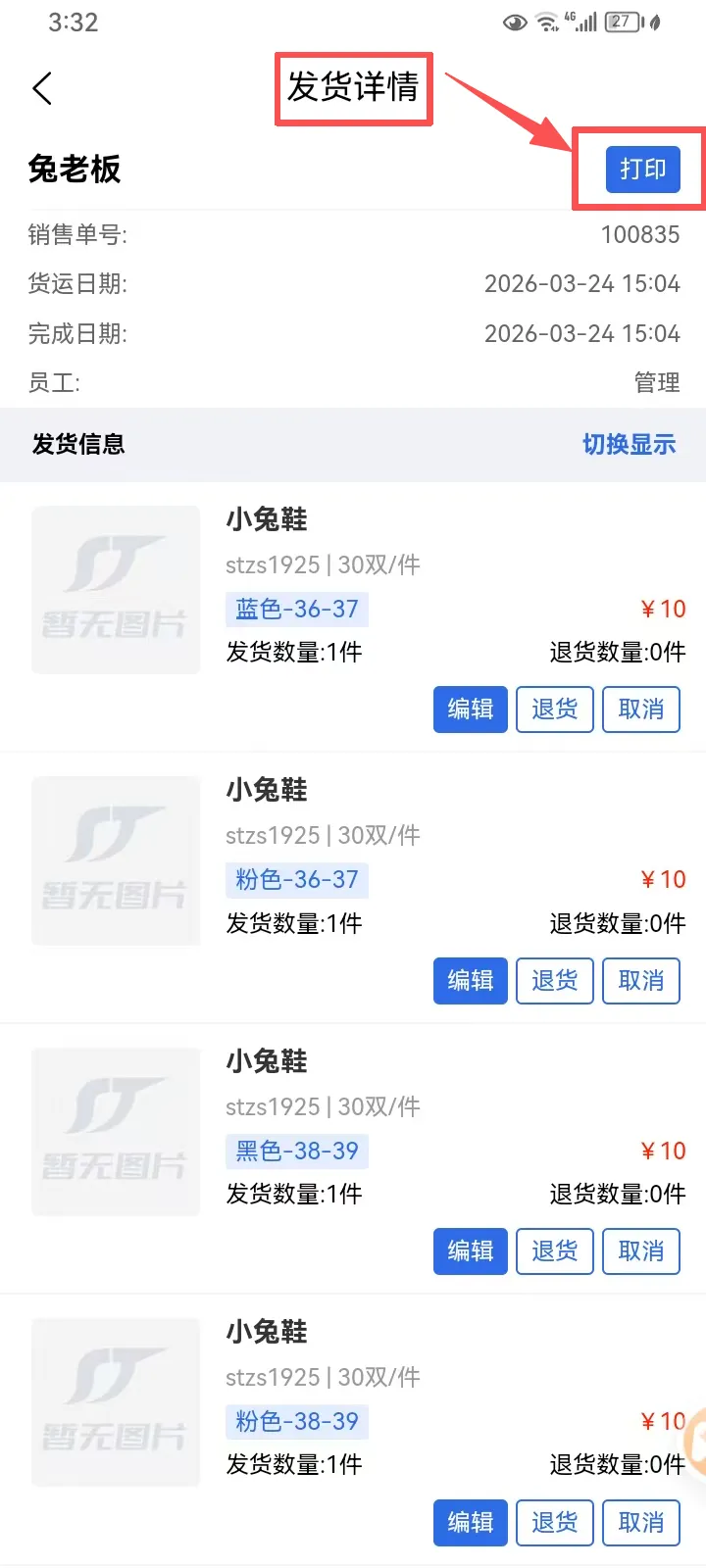Tap 编辑 for the 粉色-36-37 item
This screenshot has width=706, height=1568.
(x=471, y=980)
